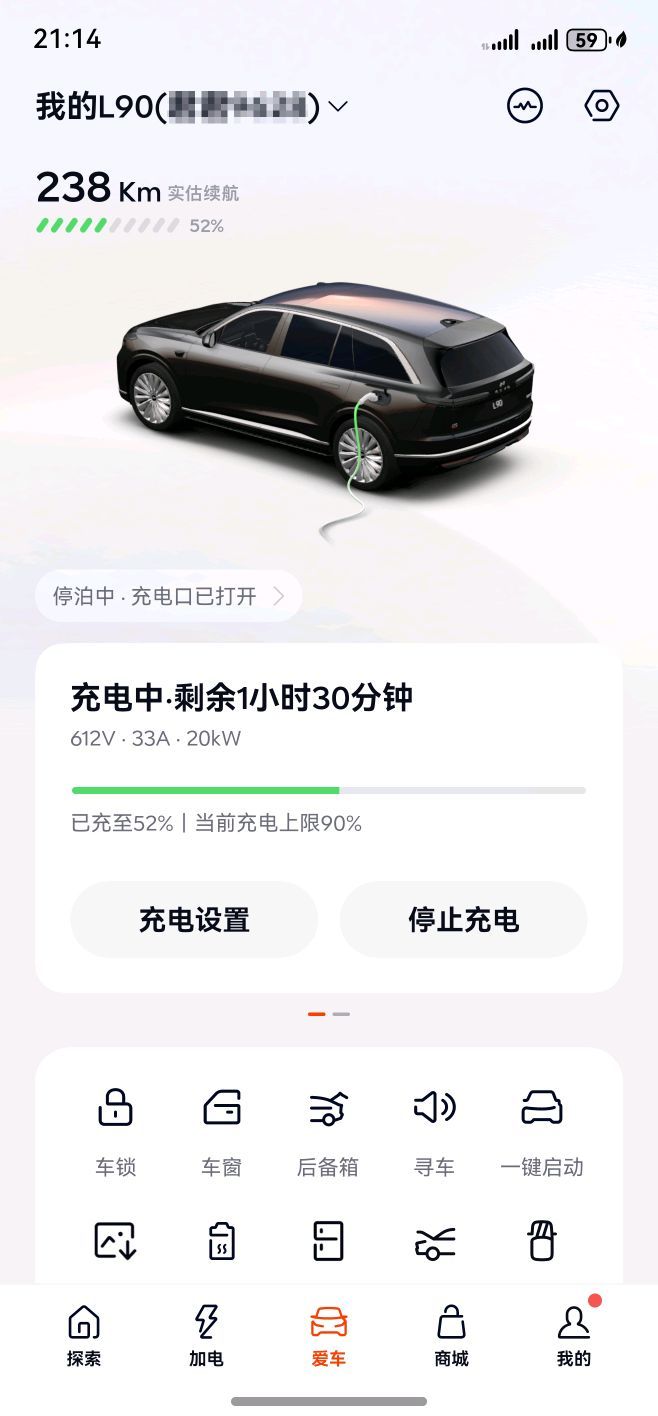Screen dimensions: 658x1416
Task: Select the 爱车 tab
Action: [329, 1335]
